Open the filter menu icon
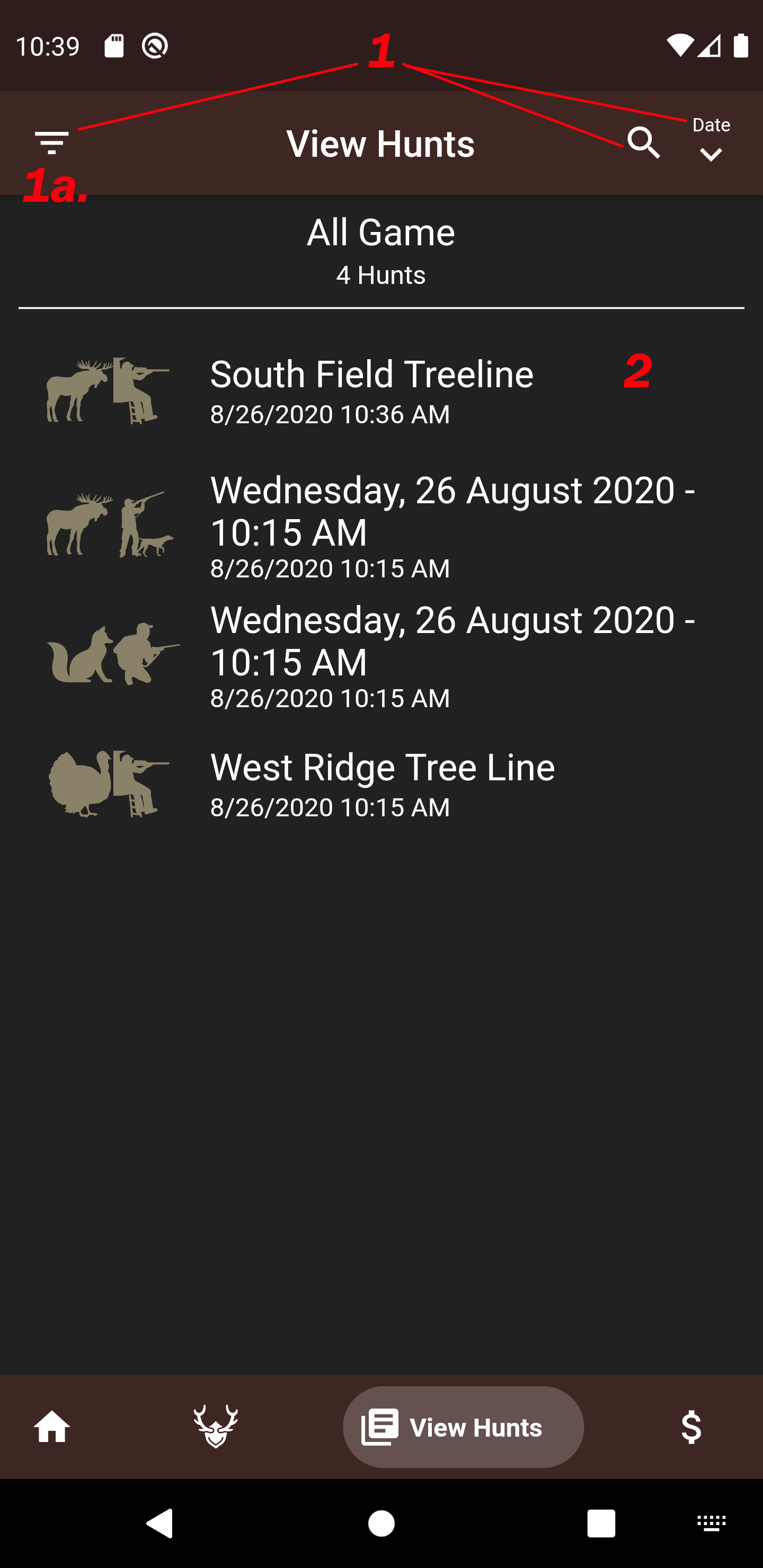Image resolution: width=763 pixels, height=1568 pixels. click(x=52, y=143)
